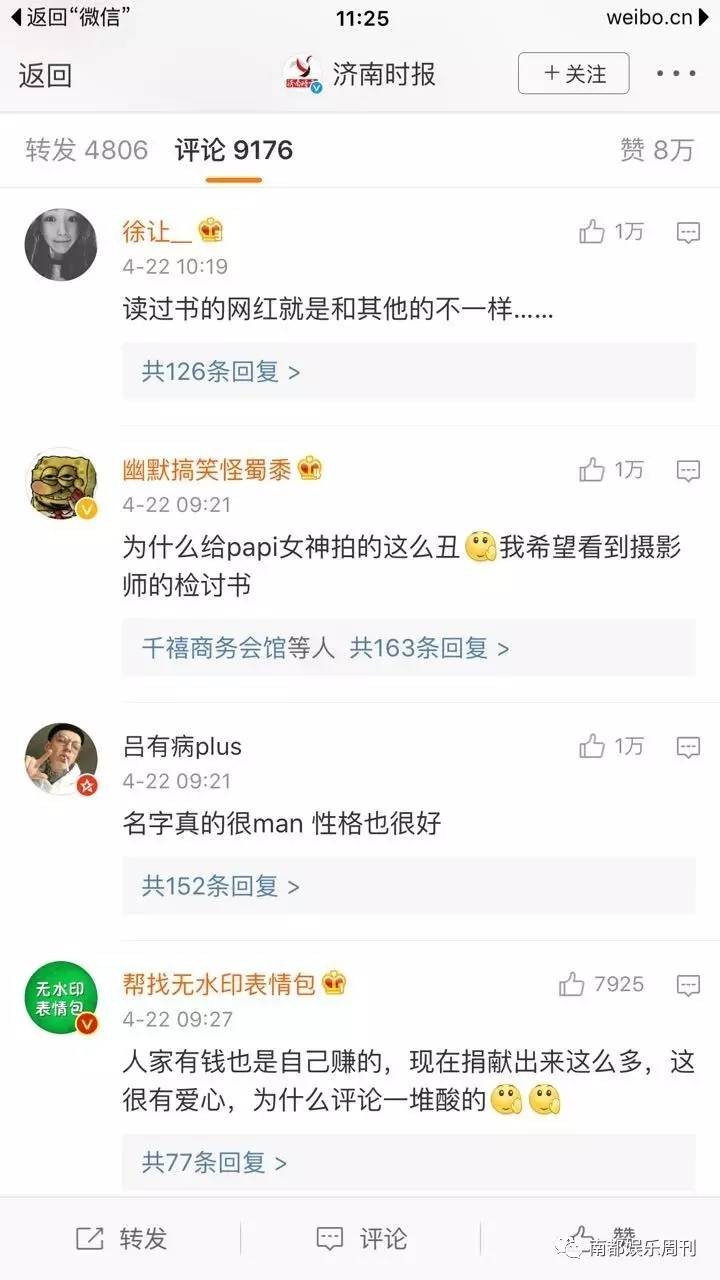720x1280 pixels.
Task: Repost using the bottom 转发 button
Action: click(121, 1239)
